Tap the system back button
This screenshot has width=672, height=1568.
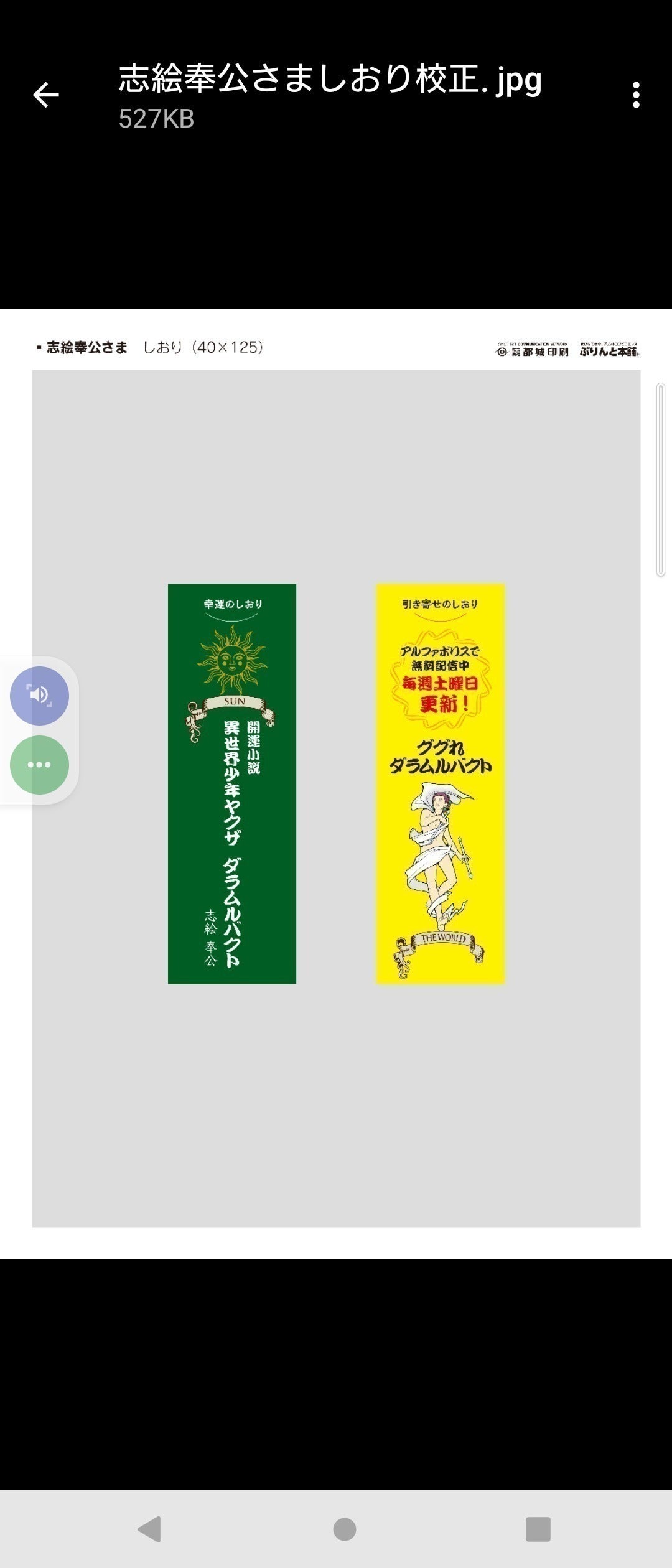point(150,1529)
